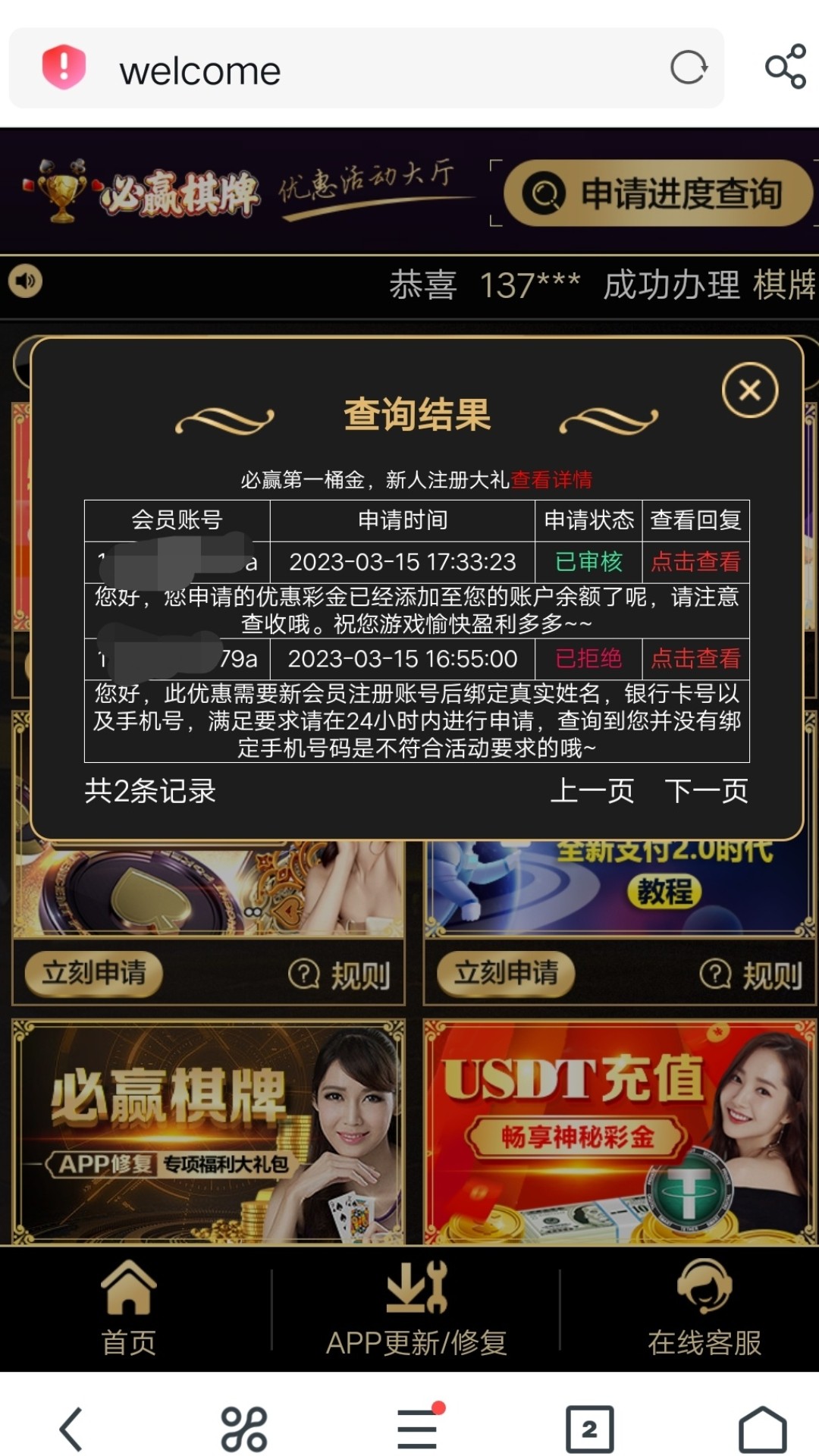Screen dimensions: 819x1456
Task: Open the 必赢棋牌 APP修复 promotion card
Action: [209, 1131]
